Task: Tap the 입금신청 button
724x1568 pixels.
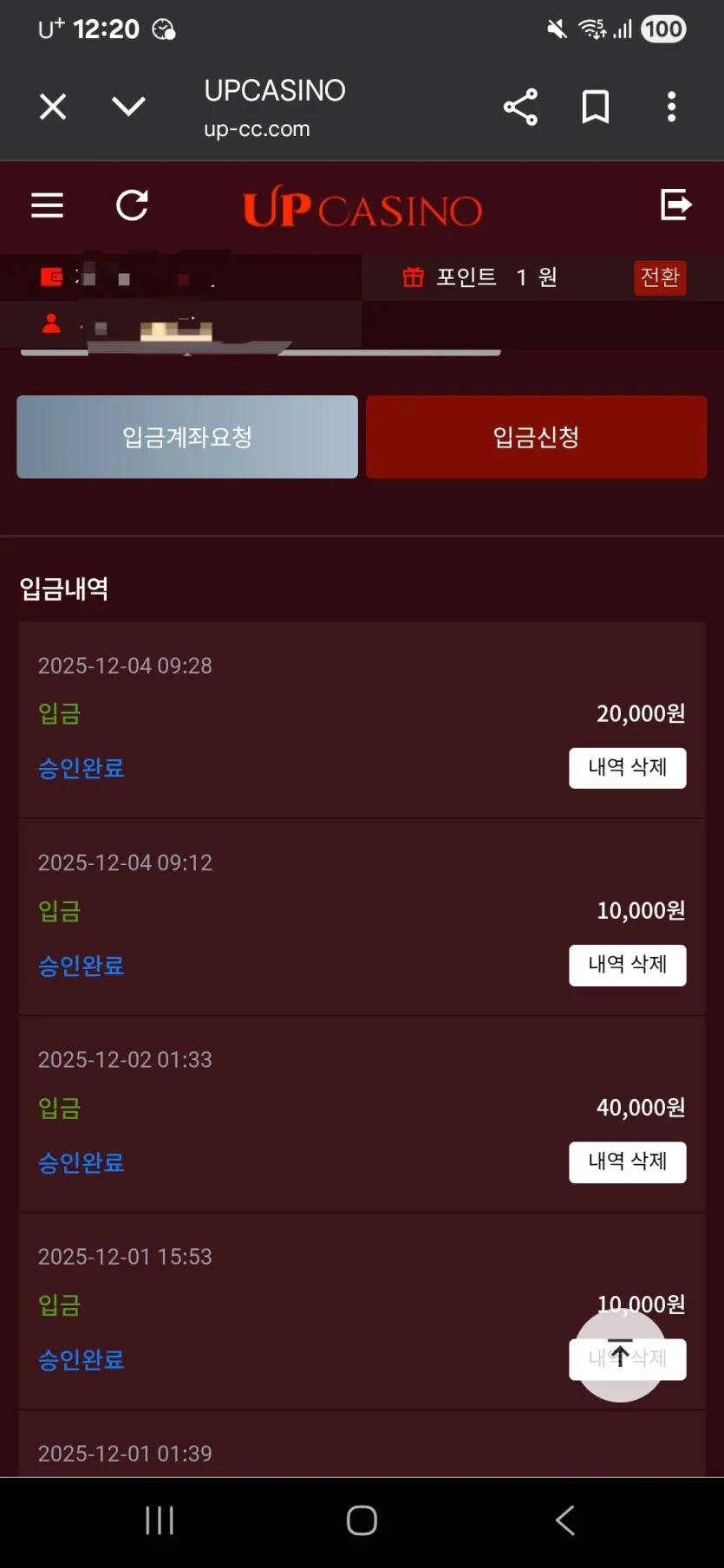Action: pos(536,437)
